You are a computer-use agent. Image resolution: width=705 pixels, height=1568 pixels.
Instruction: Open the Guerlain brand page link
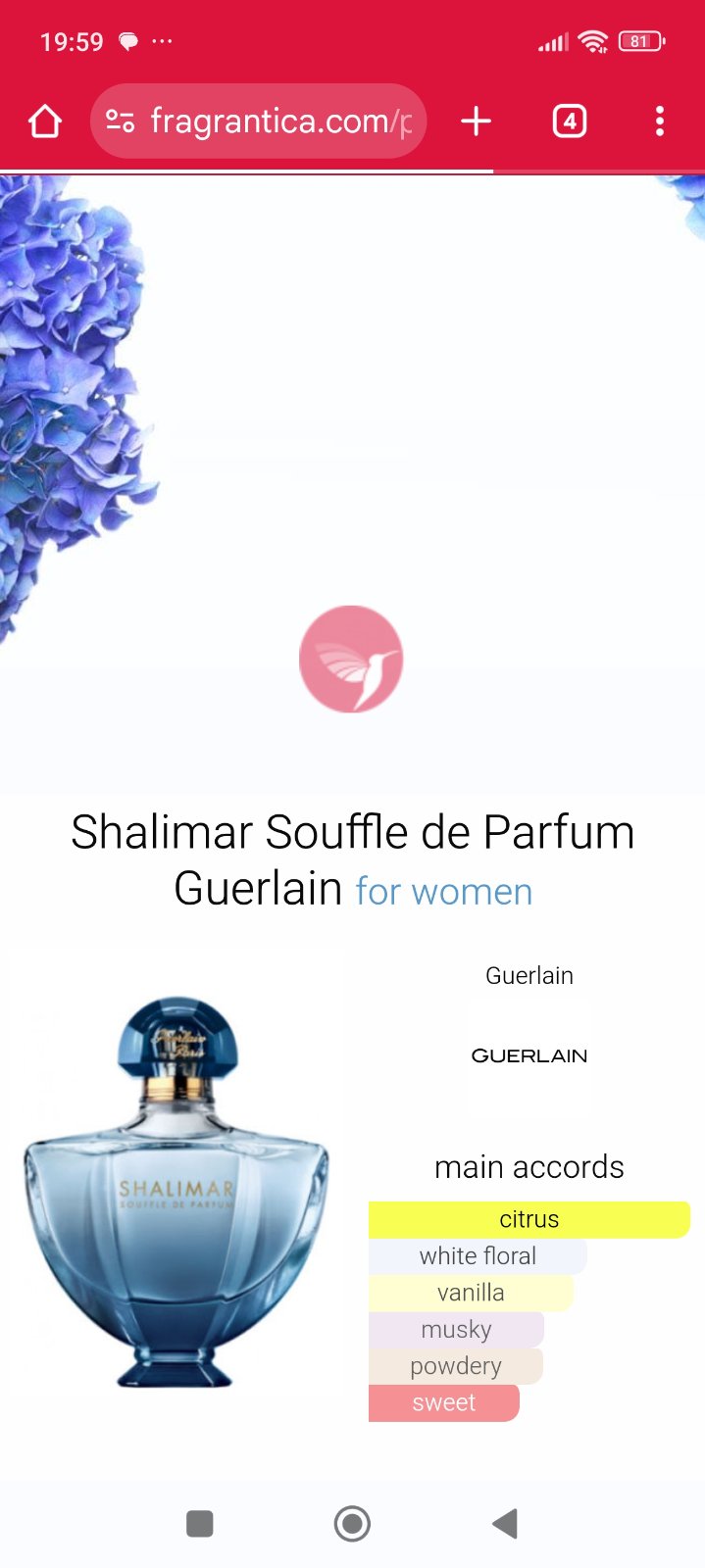point(529,1054)
